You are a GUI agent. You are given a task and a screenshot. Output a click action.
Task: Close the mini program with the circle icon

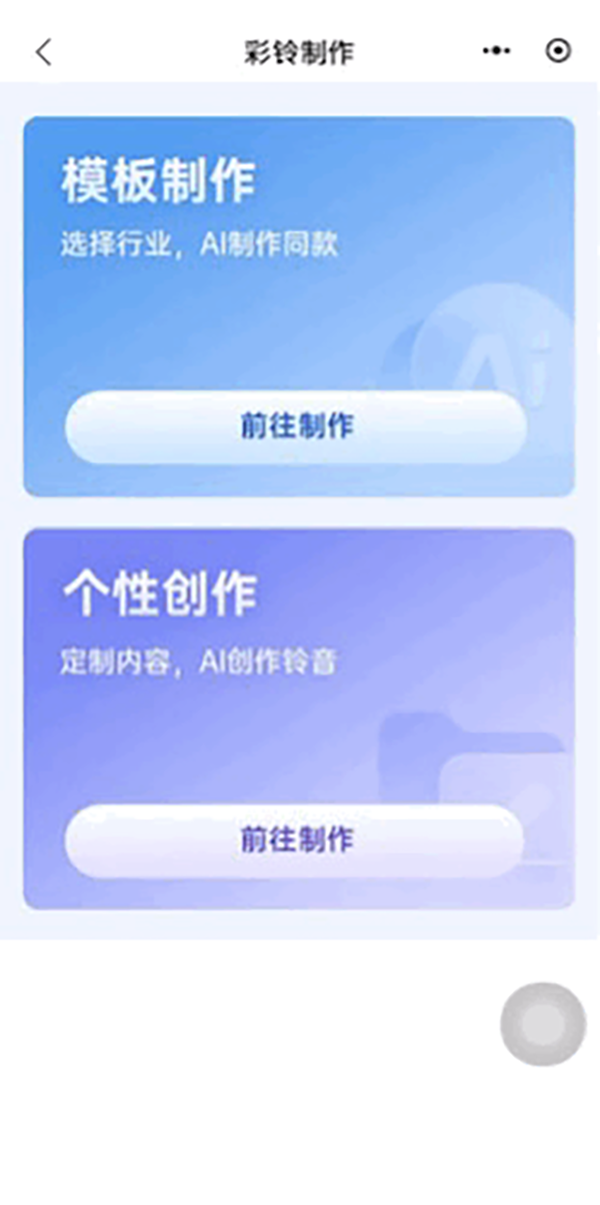click(558, 51)
